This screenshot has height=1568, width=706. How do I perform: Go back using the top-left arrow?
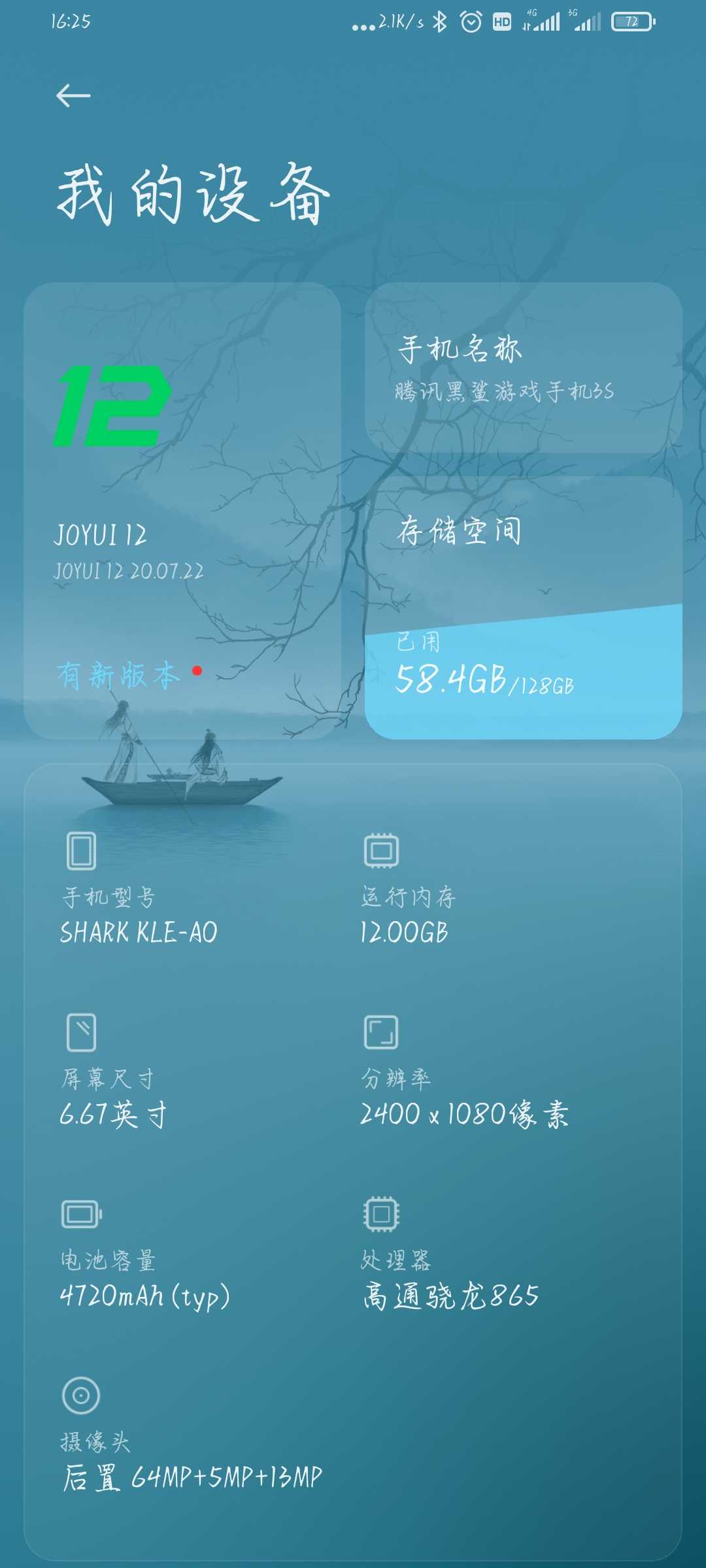coord(73,96)
